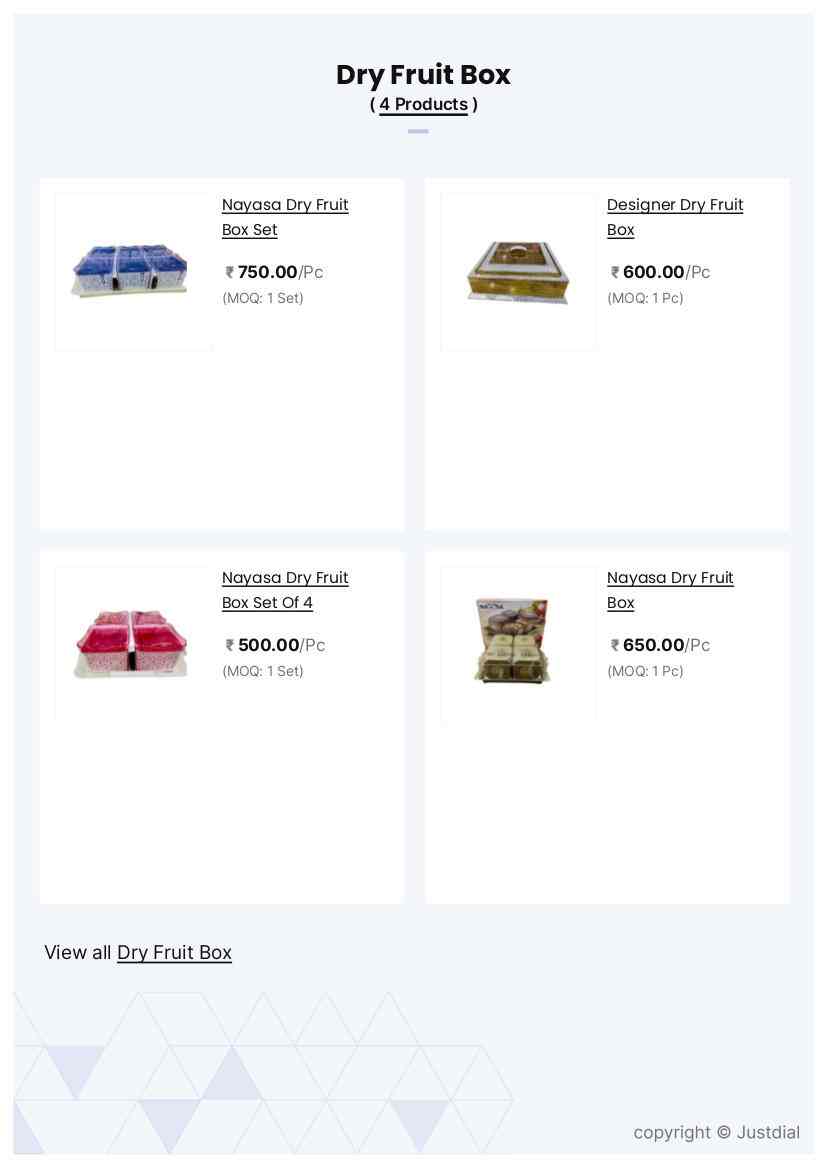This screenshot has height=1170, width=827.
Task: Open the 4 Products link
Action: 423,105
